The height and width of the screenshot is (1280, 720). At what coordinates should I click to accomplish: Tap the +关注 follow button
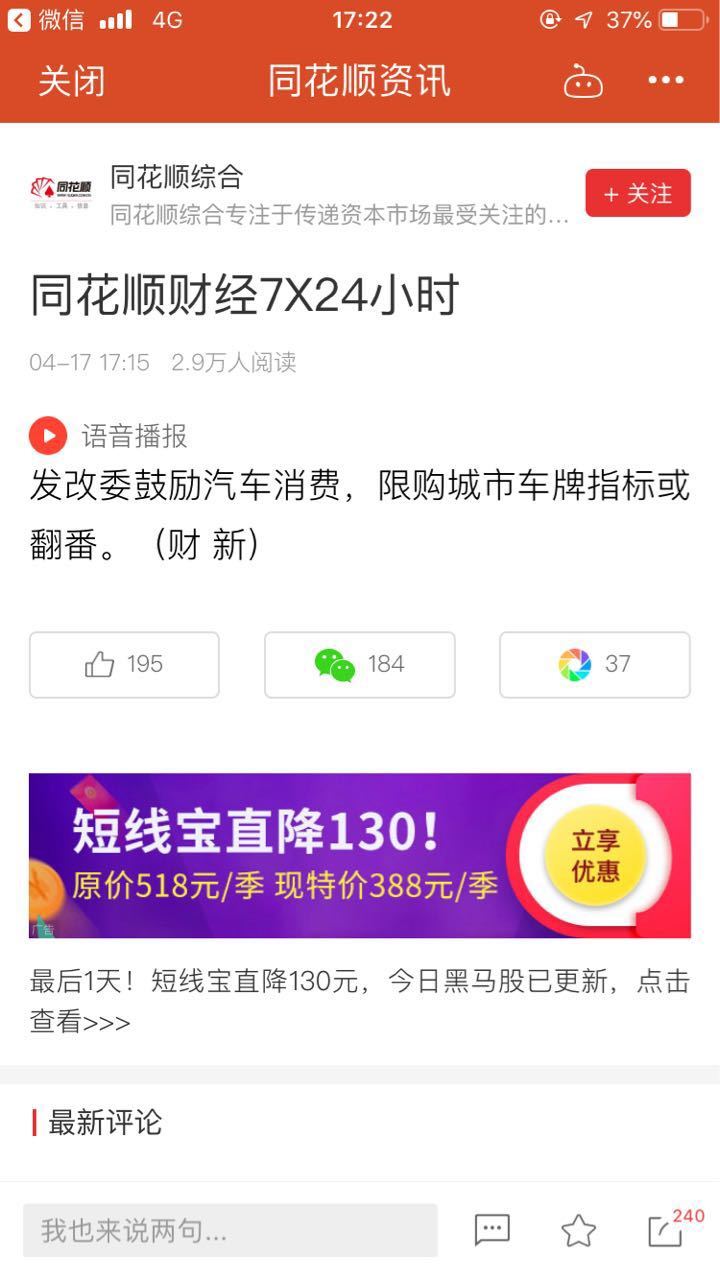coord(637,194)
